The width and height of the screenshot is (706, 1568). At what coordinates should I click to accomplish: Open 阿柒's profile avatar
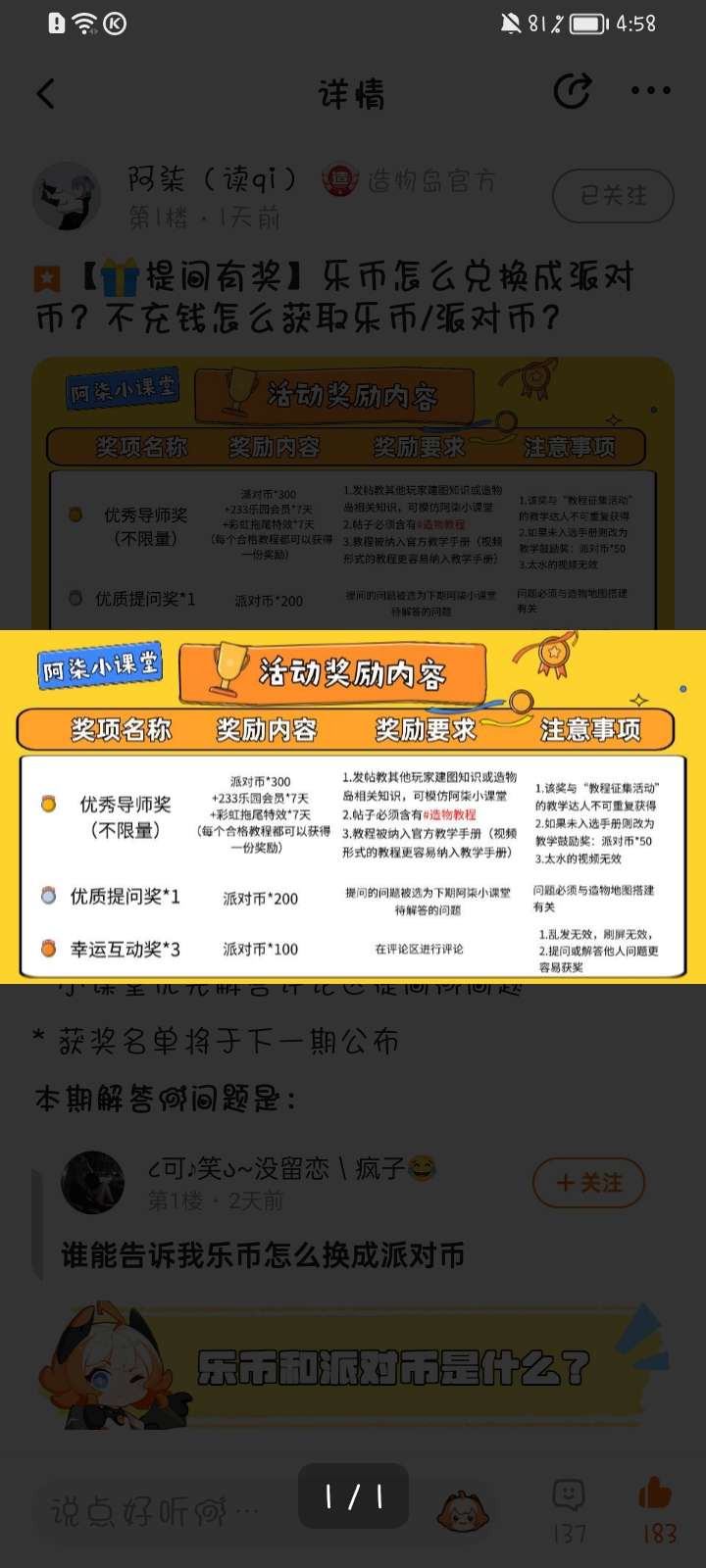click(67, 196)
